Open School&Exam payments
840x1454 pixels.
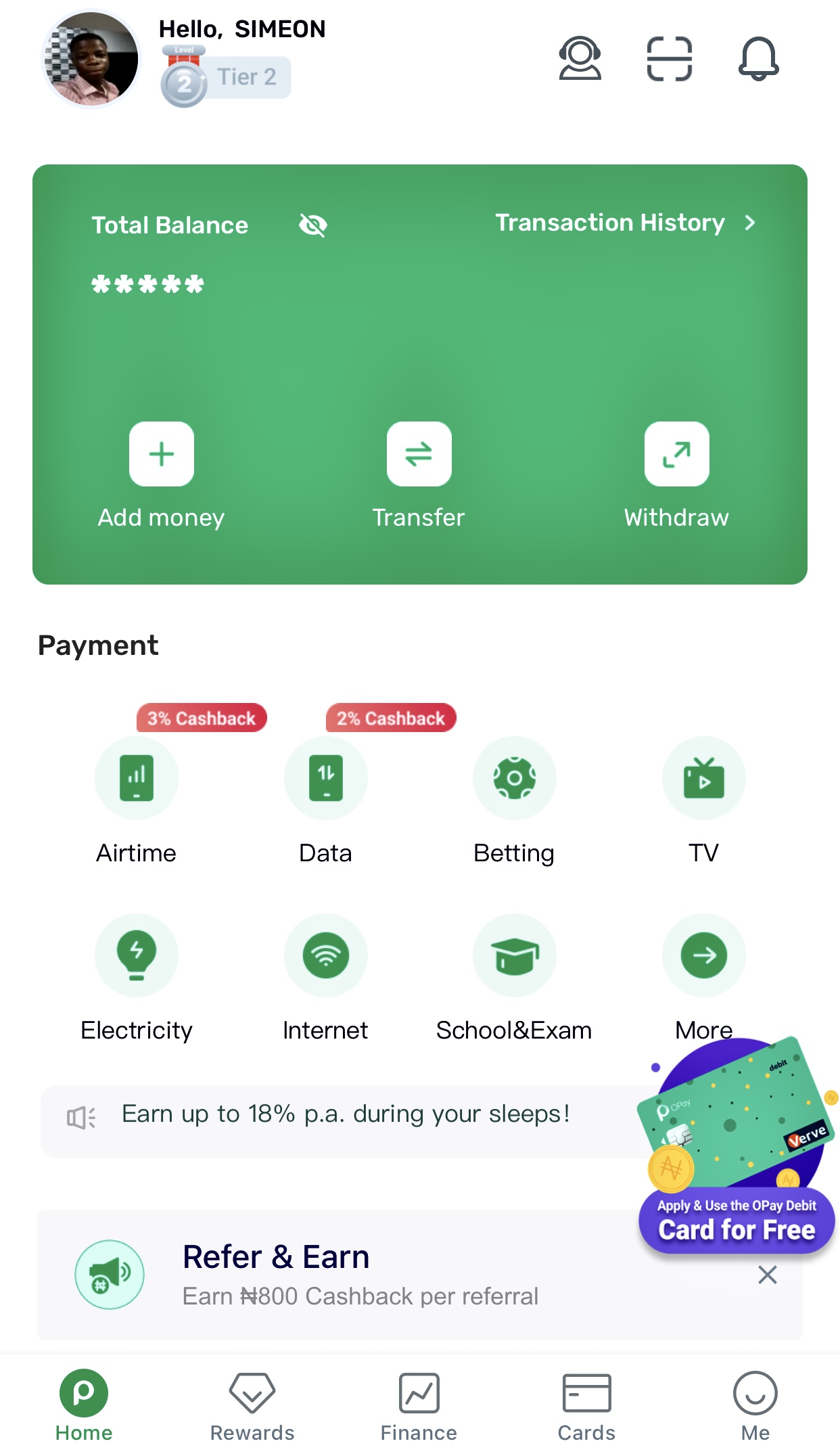click(x=514, y=955)
